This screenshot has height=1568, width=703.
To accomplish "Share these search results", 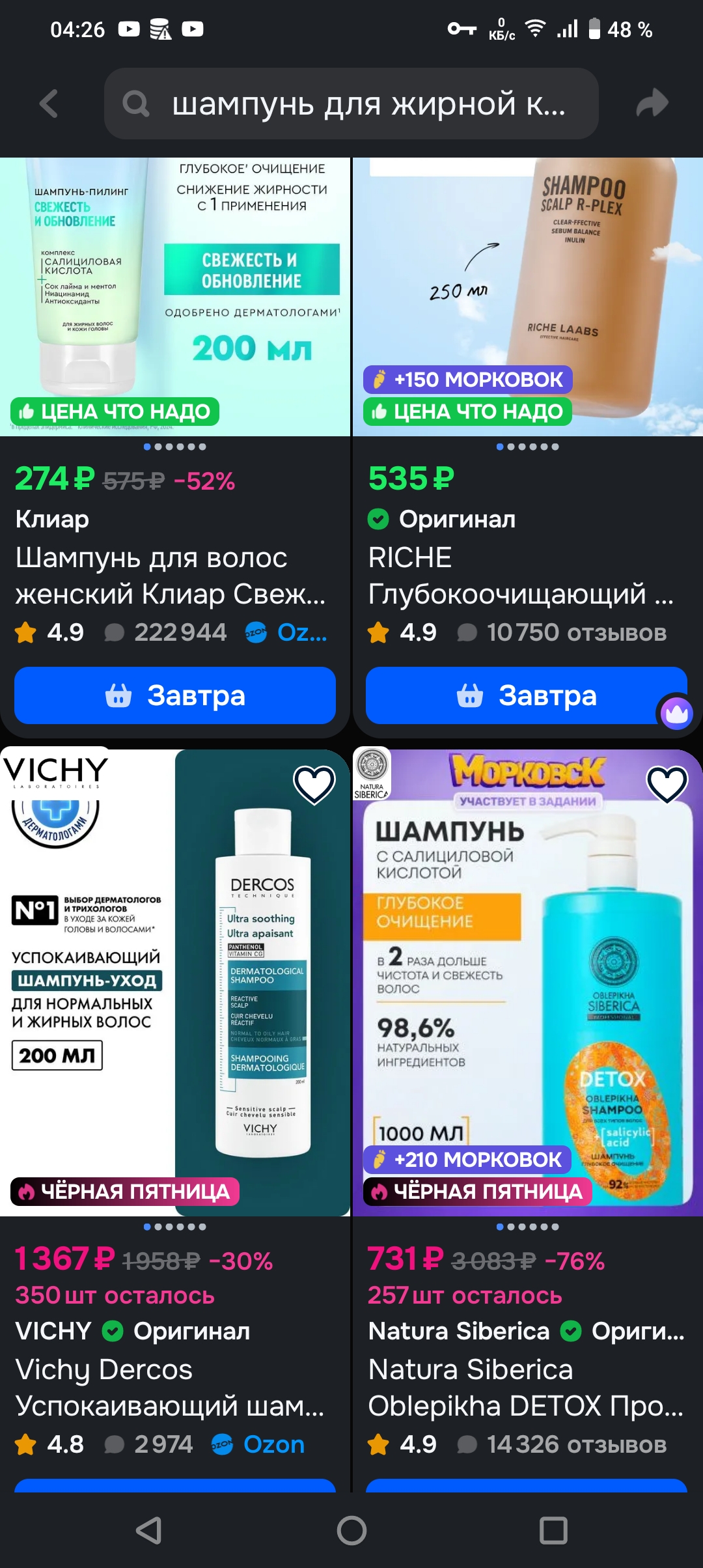I will point(652,104).
